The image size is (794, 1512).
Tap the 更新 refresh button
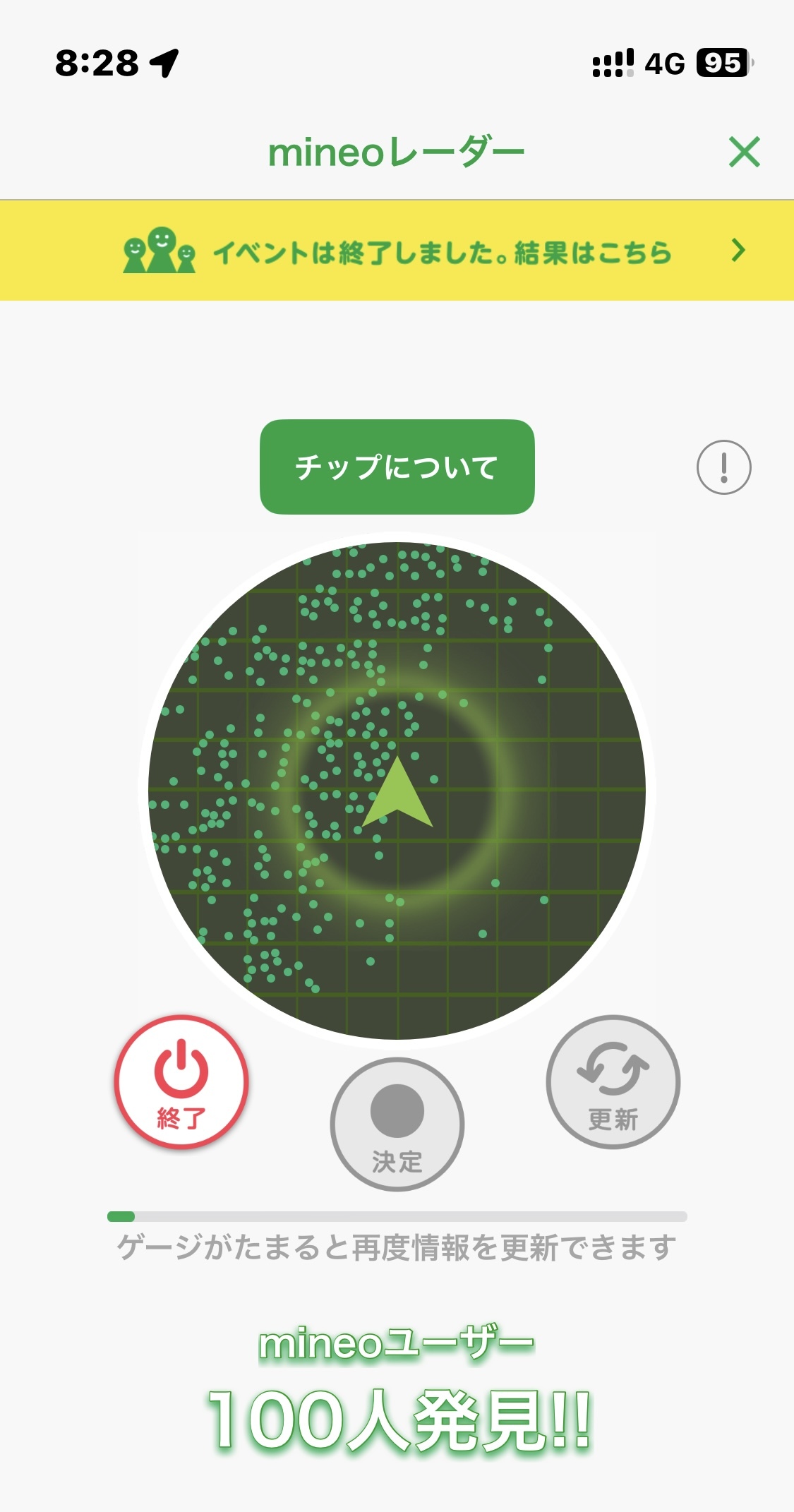(x=613, y=1081)
